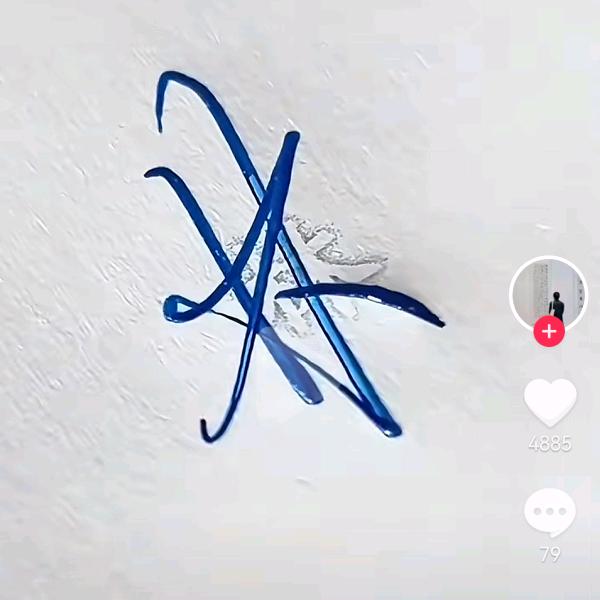Open the comments on this video

550,513
